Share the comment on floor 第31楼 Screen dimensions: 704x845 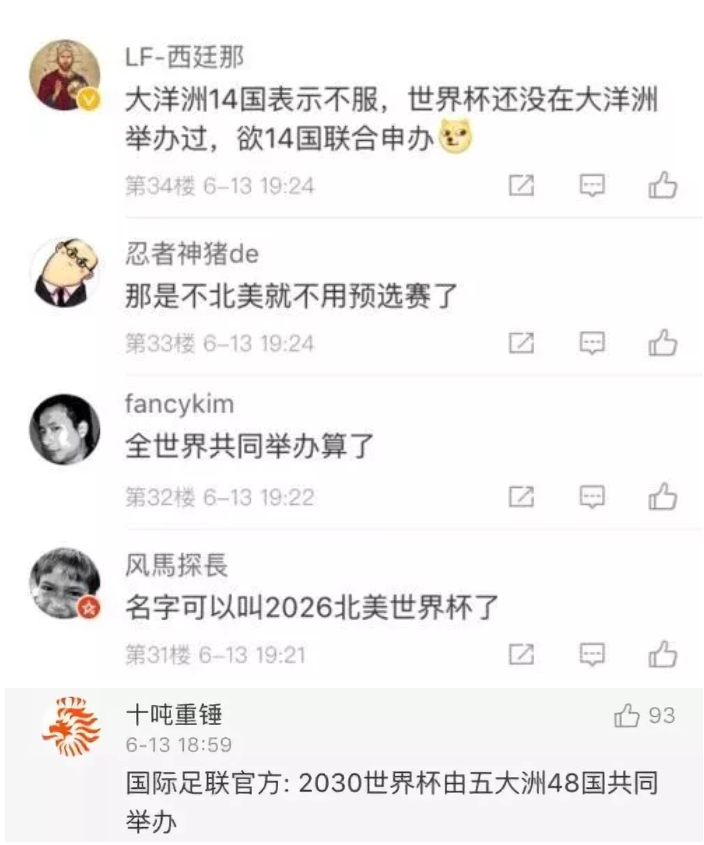(x=521, y=654)
